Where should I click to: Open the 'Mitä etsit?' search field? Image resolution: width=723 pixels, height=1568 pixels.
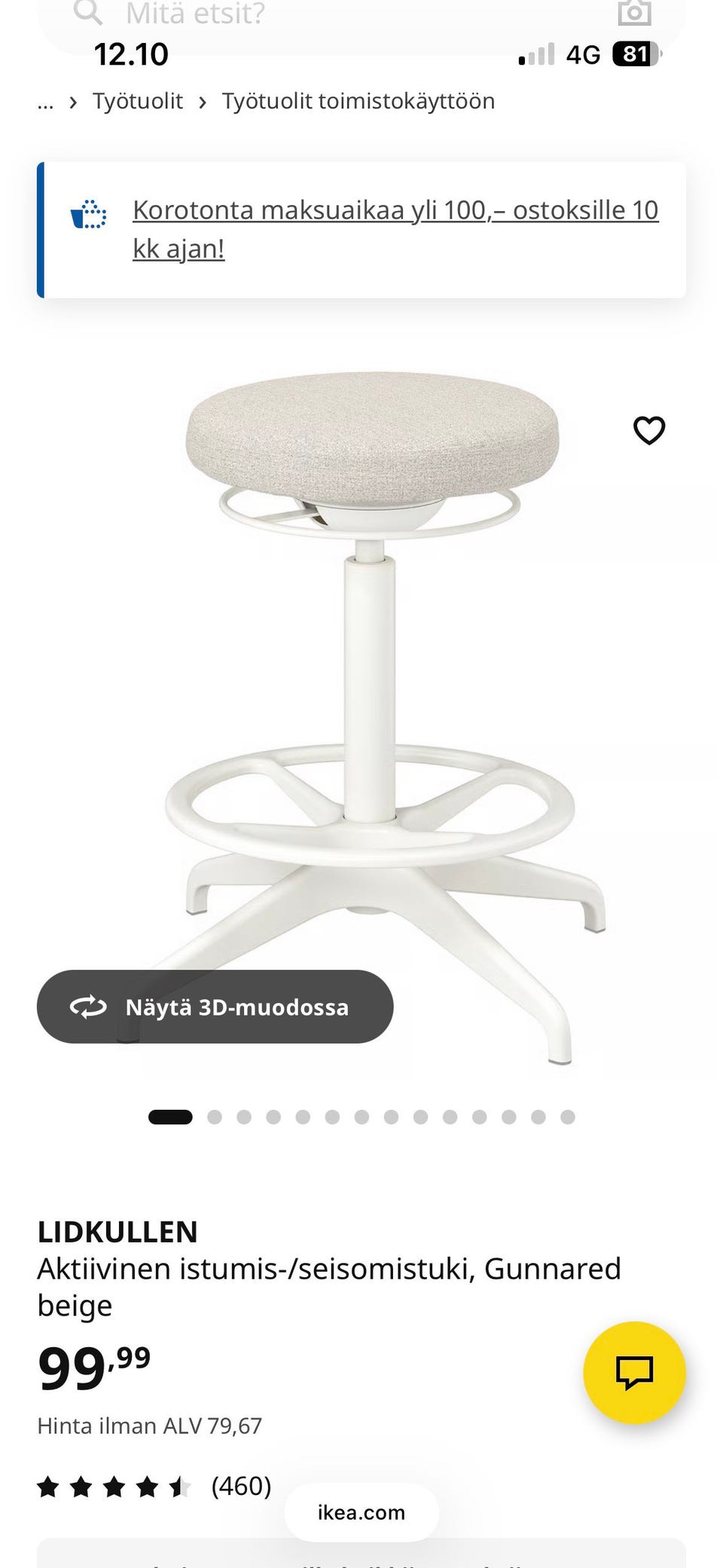301,14
